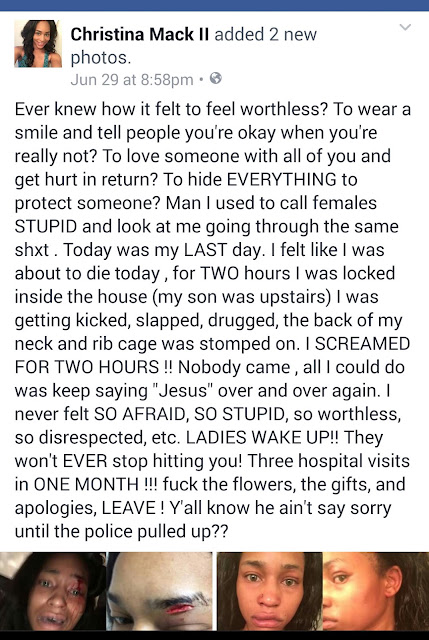
Task: Tap the Christina Mack II name link
Action: [x=140, y=34]
